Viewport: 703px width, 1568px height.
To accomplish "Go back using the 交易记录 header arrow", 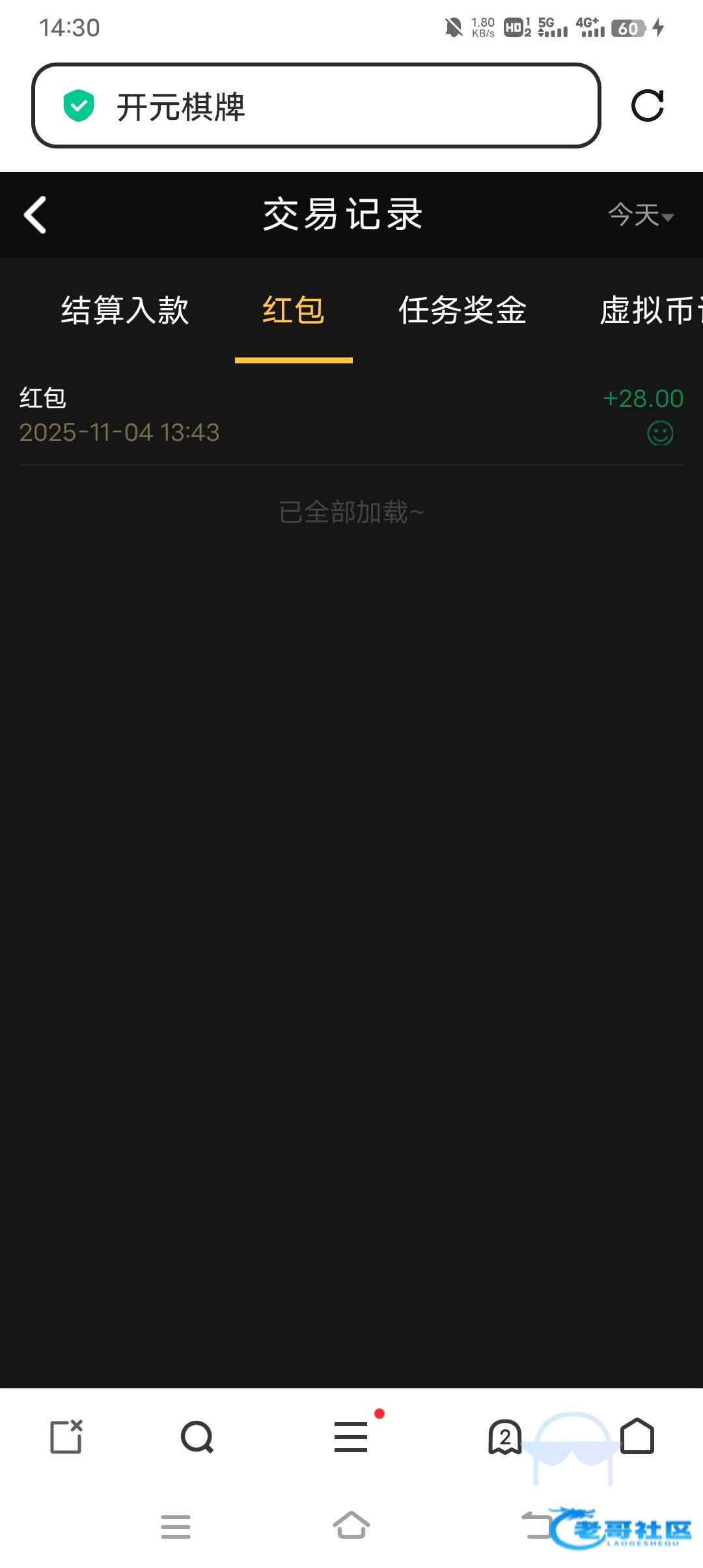I will click(x=35, y=215).
